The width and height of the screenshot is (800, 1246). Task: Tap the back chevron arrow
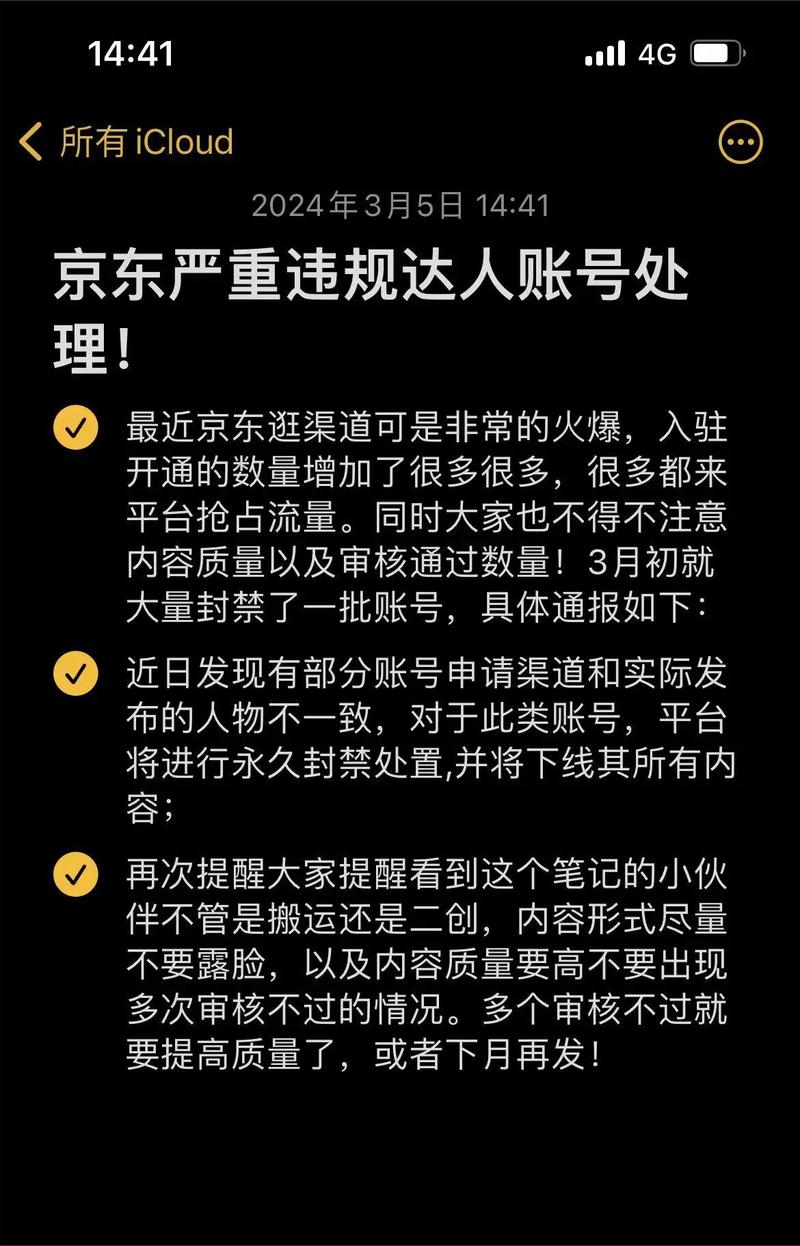click(31, 142)
